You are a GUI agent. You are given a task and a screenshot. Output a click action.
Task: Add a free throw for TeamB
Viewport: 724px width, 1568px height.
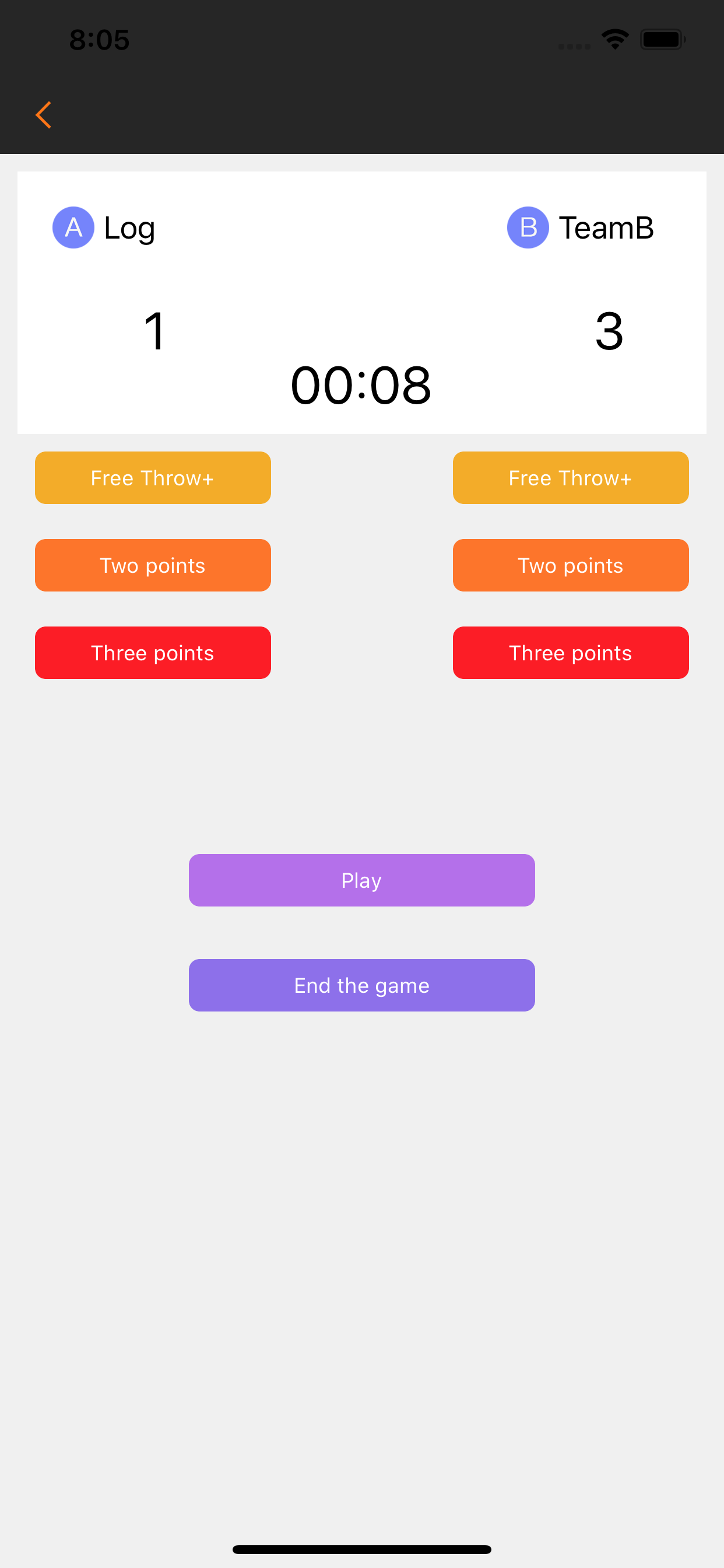[570, 478]
